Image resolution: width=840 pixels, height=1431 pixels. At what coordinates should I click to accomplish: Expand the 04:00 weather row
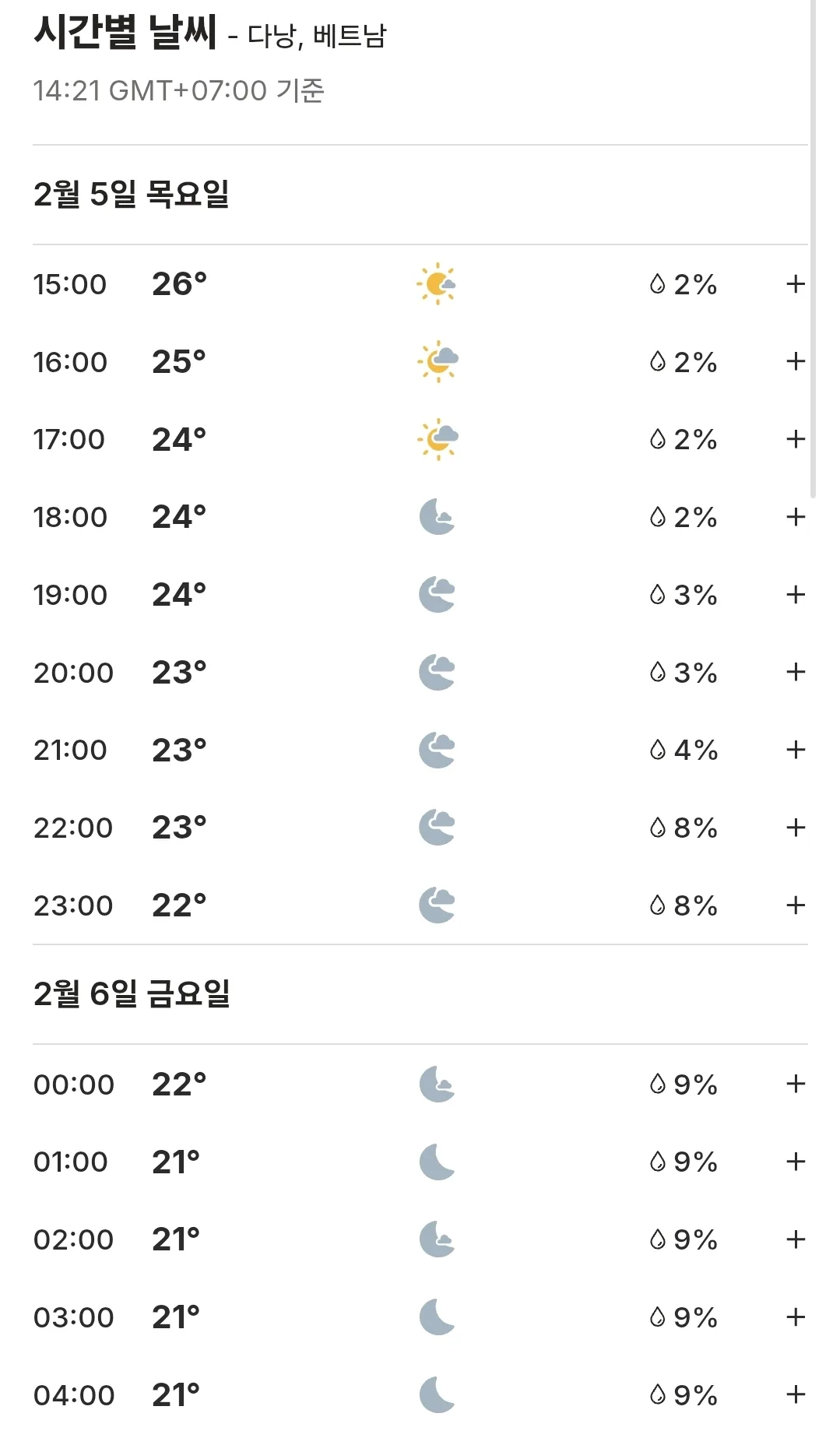(x=795, y=1394)
